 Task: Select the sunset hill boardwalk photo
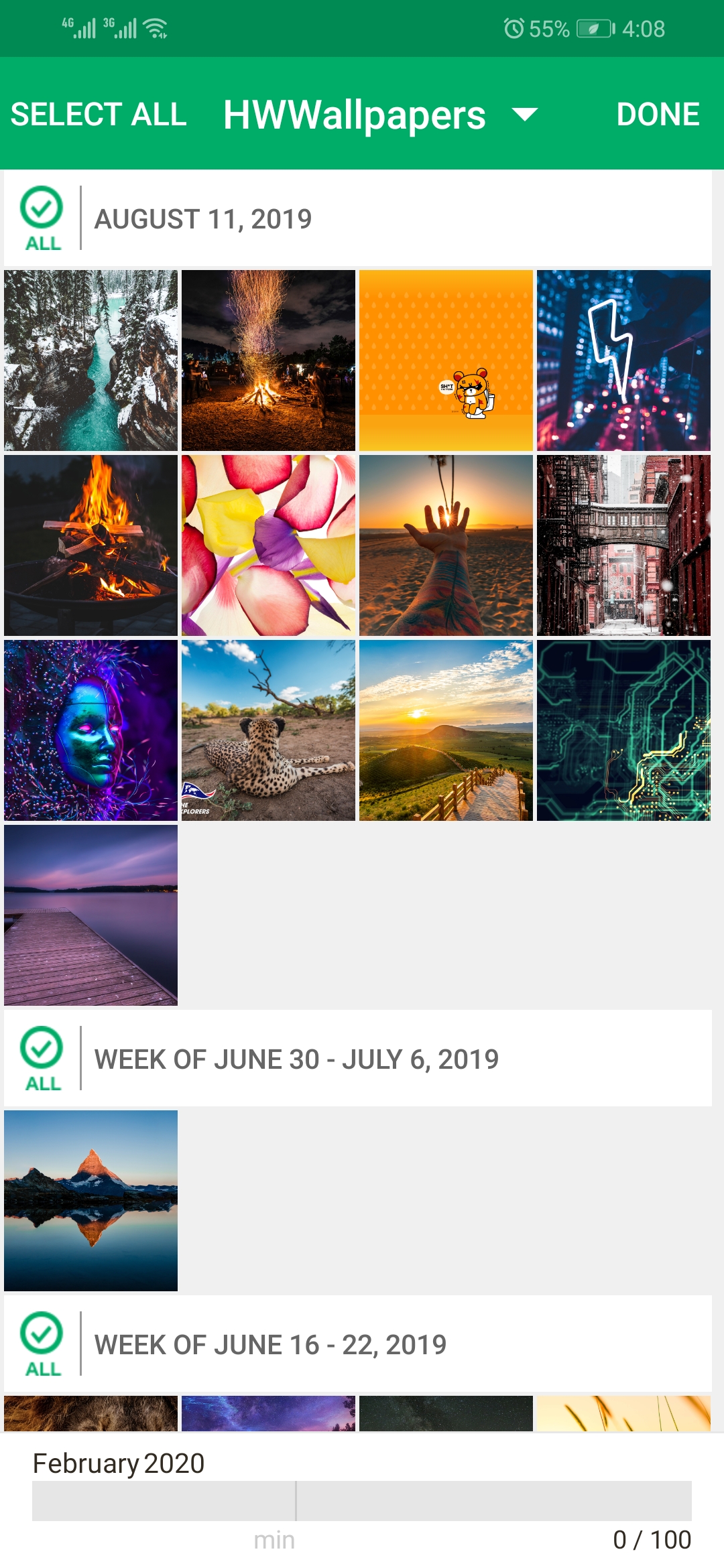coord(446,730)
